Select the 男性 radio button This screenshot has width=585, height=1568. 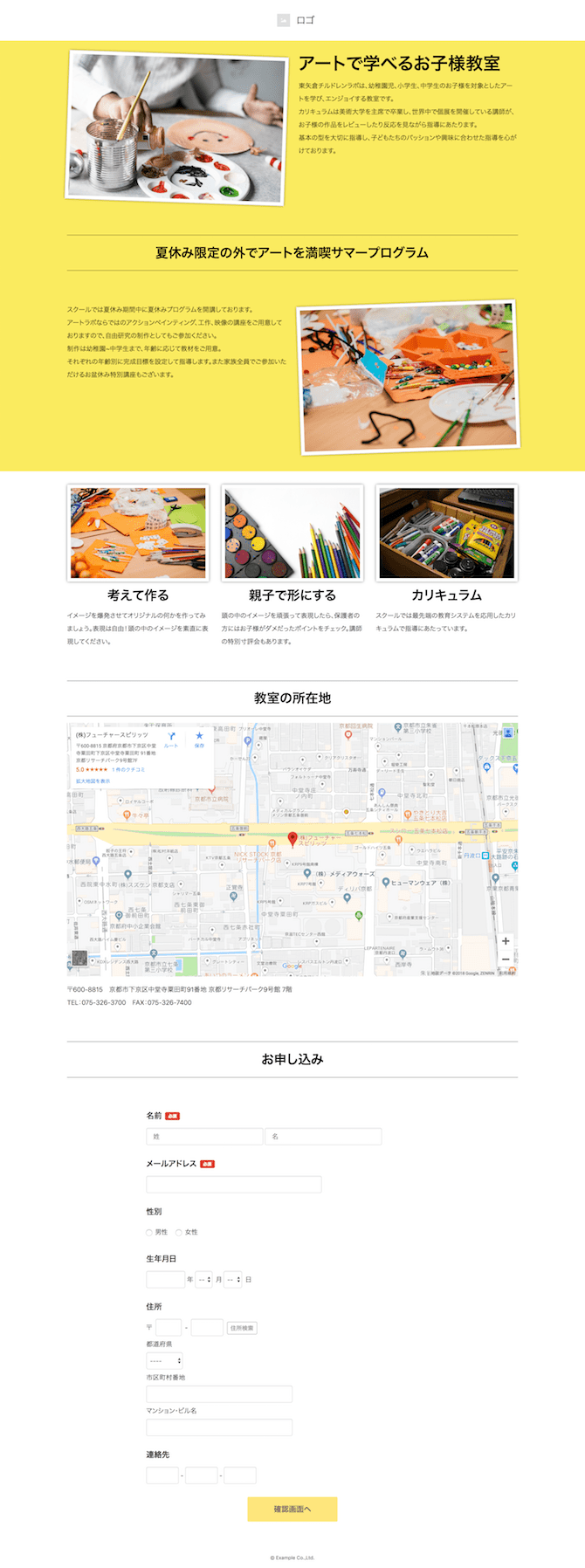pos(149,1232)
